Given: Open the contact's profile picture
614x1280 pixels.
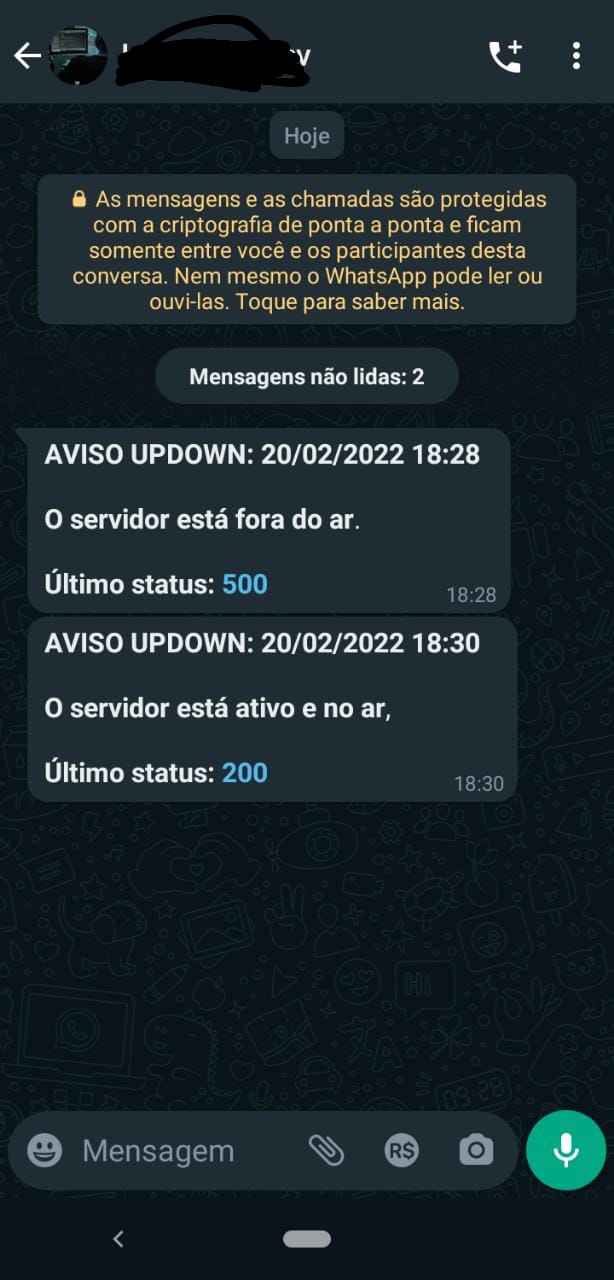Looking at the screenshot, I should click(78, 55).
